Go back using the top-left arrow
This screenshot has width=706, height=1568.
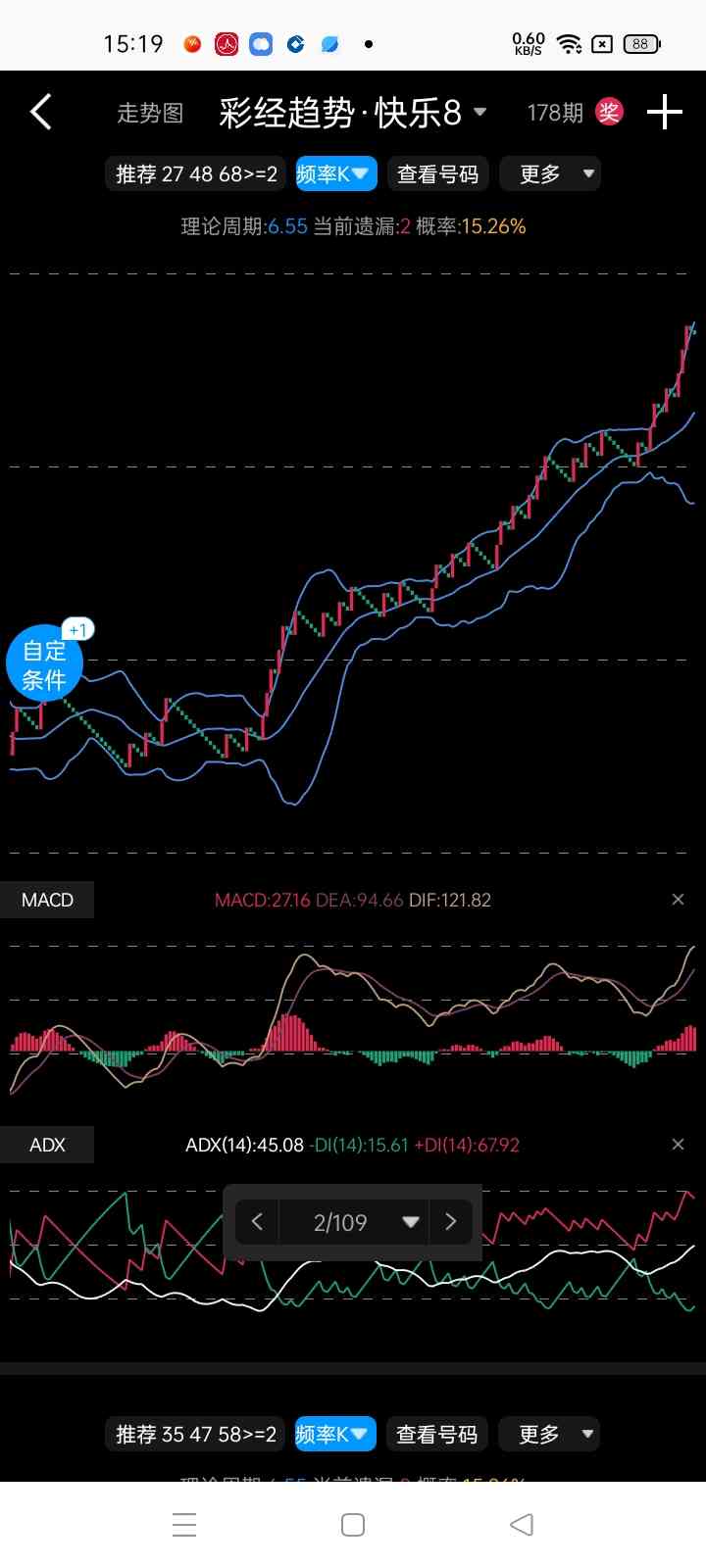click(41, 113)
